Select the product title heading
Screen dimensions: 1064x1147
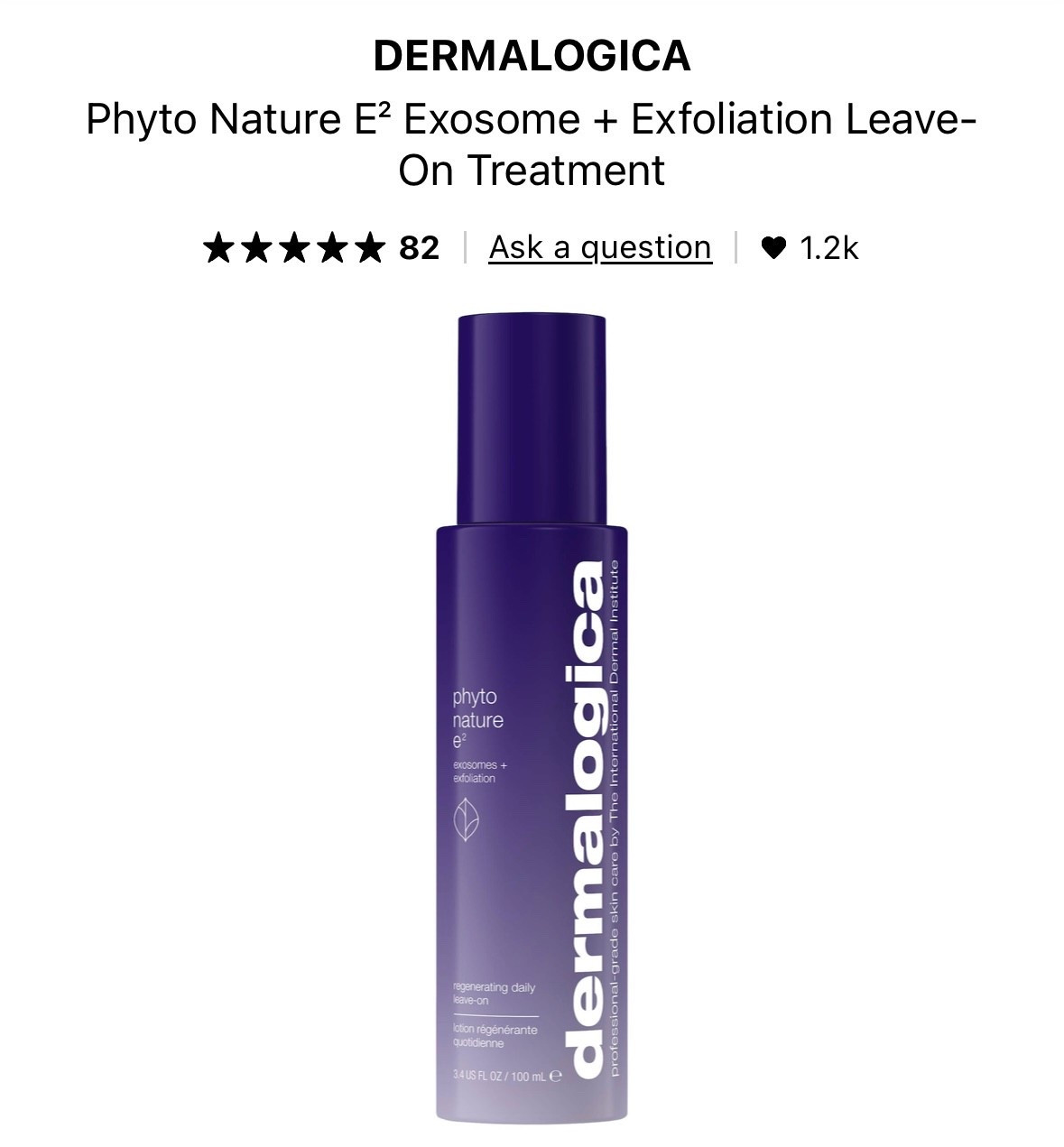(532, 142)
